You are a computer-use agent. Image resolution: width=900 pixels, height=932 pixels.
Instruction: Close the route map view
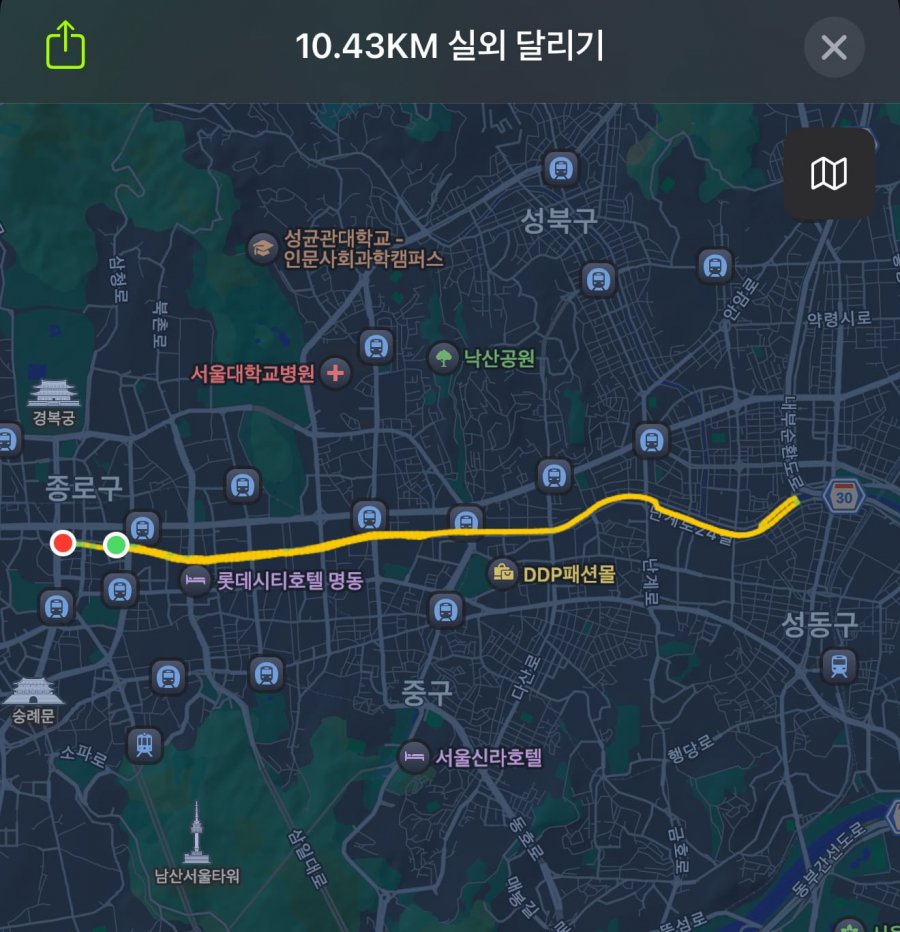[833, 47]
